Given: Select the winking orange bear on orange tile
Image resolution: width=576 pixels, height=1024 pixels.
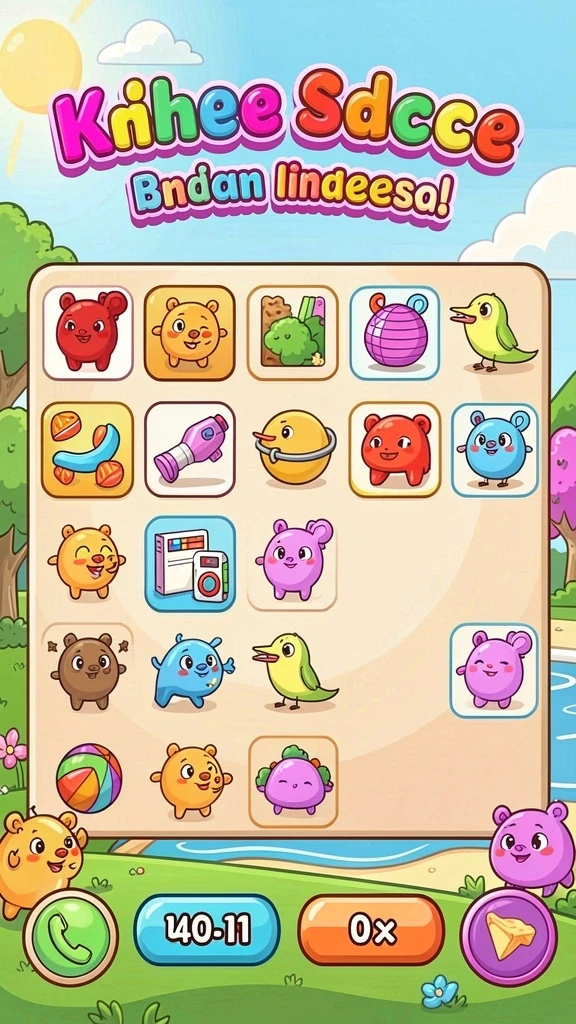Looking at the screenshot, I should 190,332.
